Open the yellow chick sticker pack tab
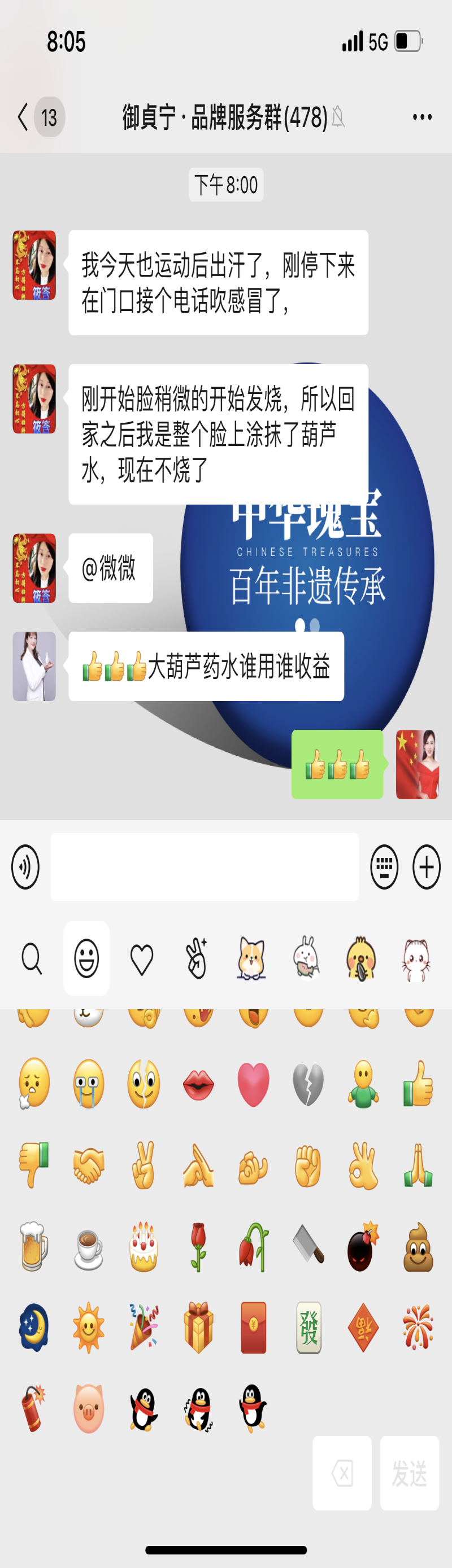Viewport: 452px width, 1568px height. point(361,959)
